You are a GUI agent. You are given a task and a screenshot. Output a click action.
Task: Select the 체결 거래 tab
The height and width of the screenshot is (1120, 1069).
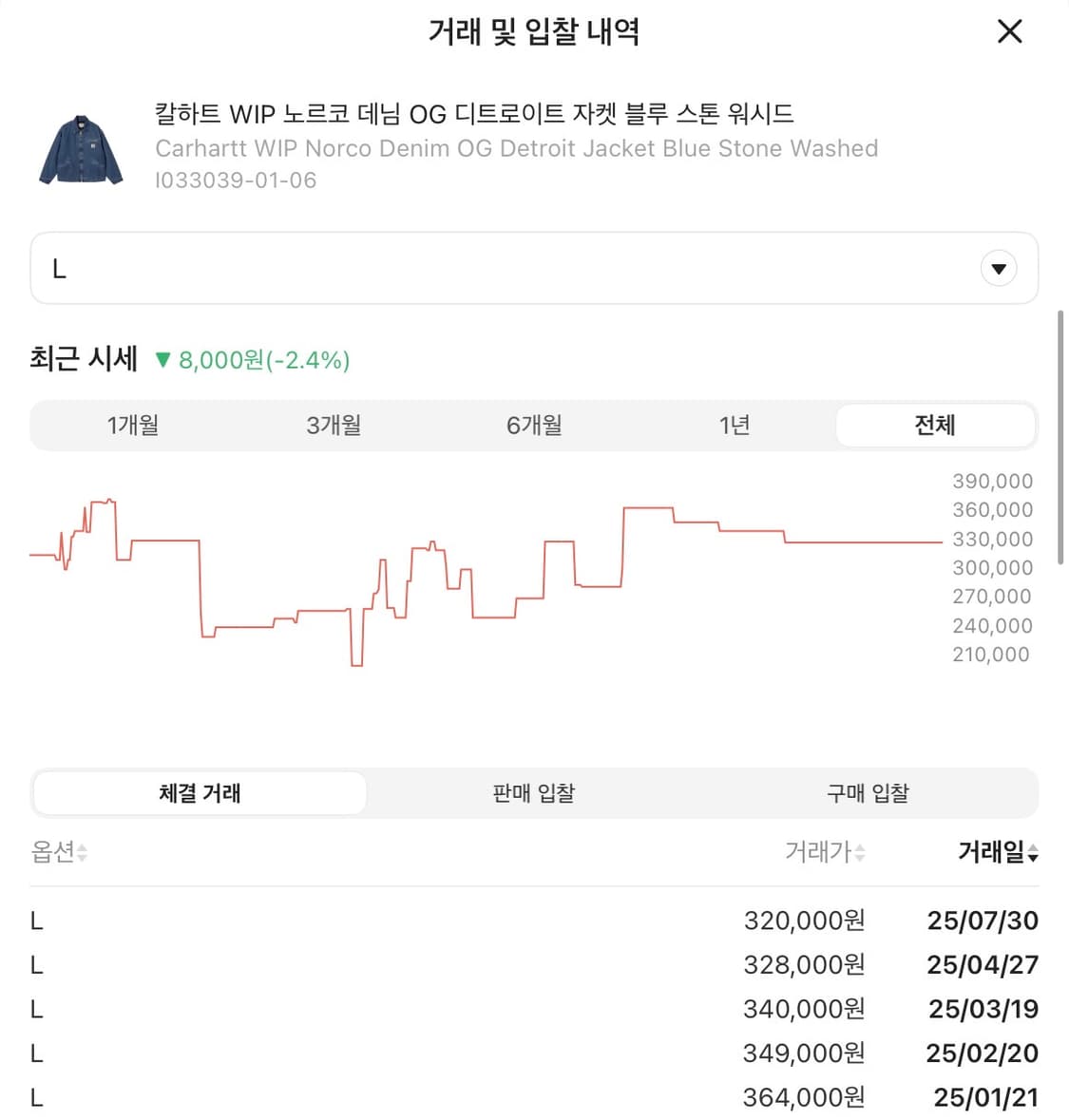(199, 793)
